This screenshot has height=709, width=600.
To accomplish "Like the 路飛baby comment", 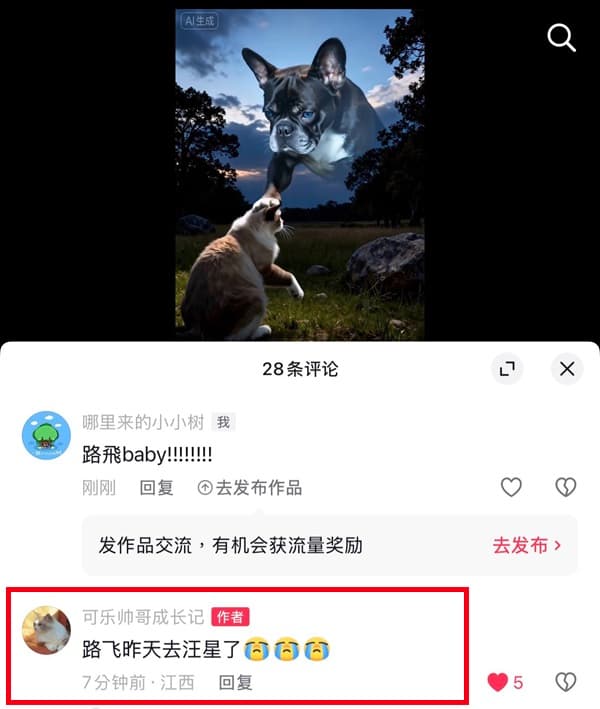I will pos(511,487).
